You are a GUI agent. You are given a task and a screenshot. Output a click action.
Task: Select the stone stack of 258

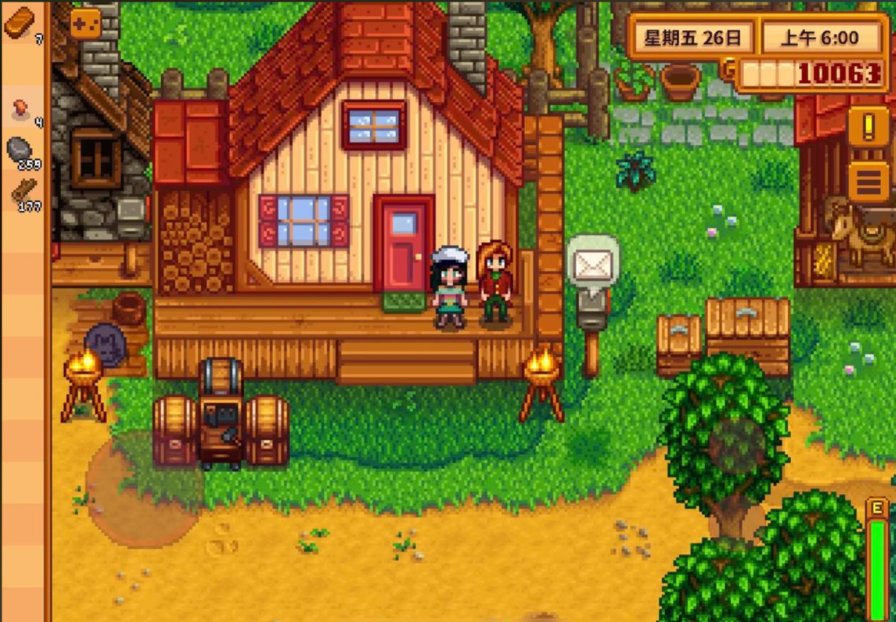tap(20, 150)
